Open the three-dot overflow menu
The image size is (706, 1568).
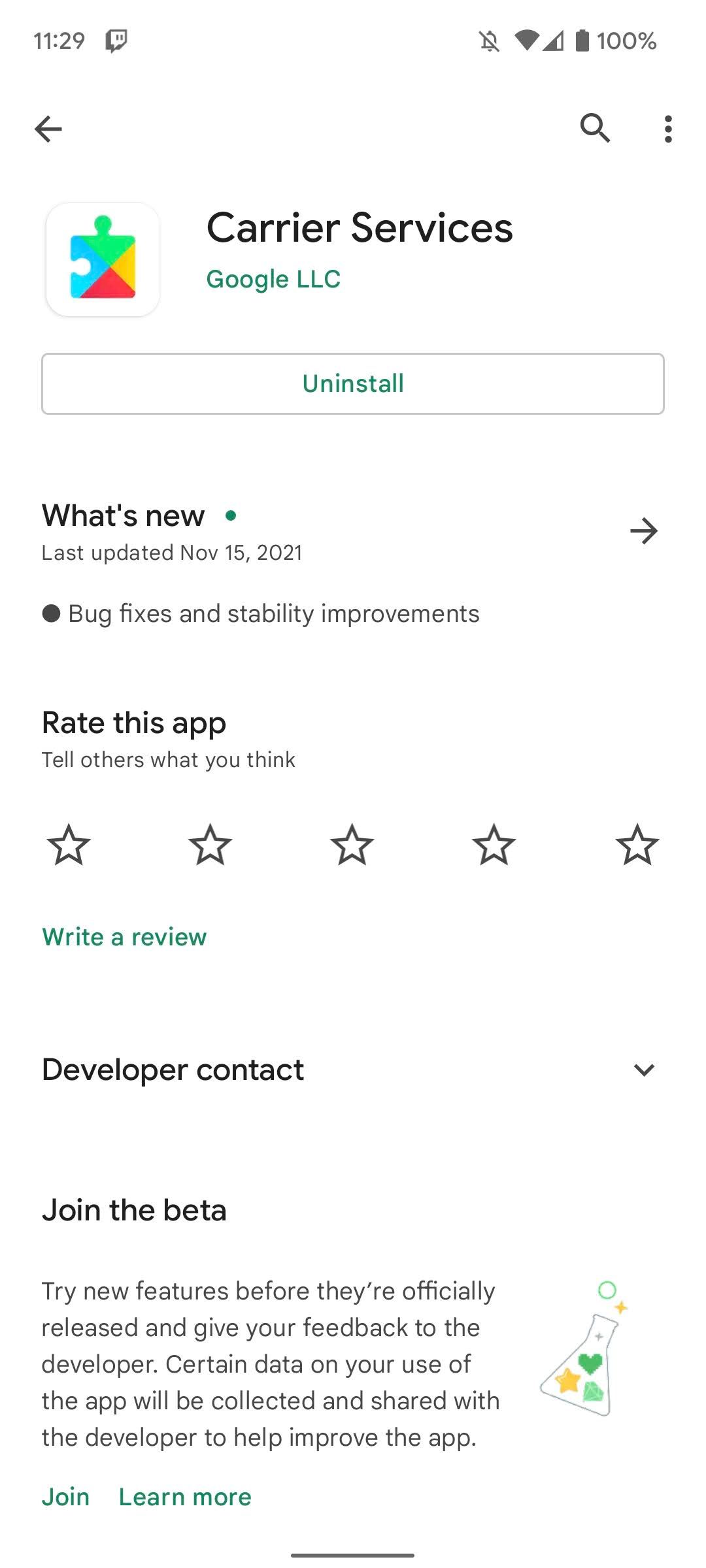point(667,129)
